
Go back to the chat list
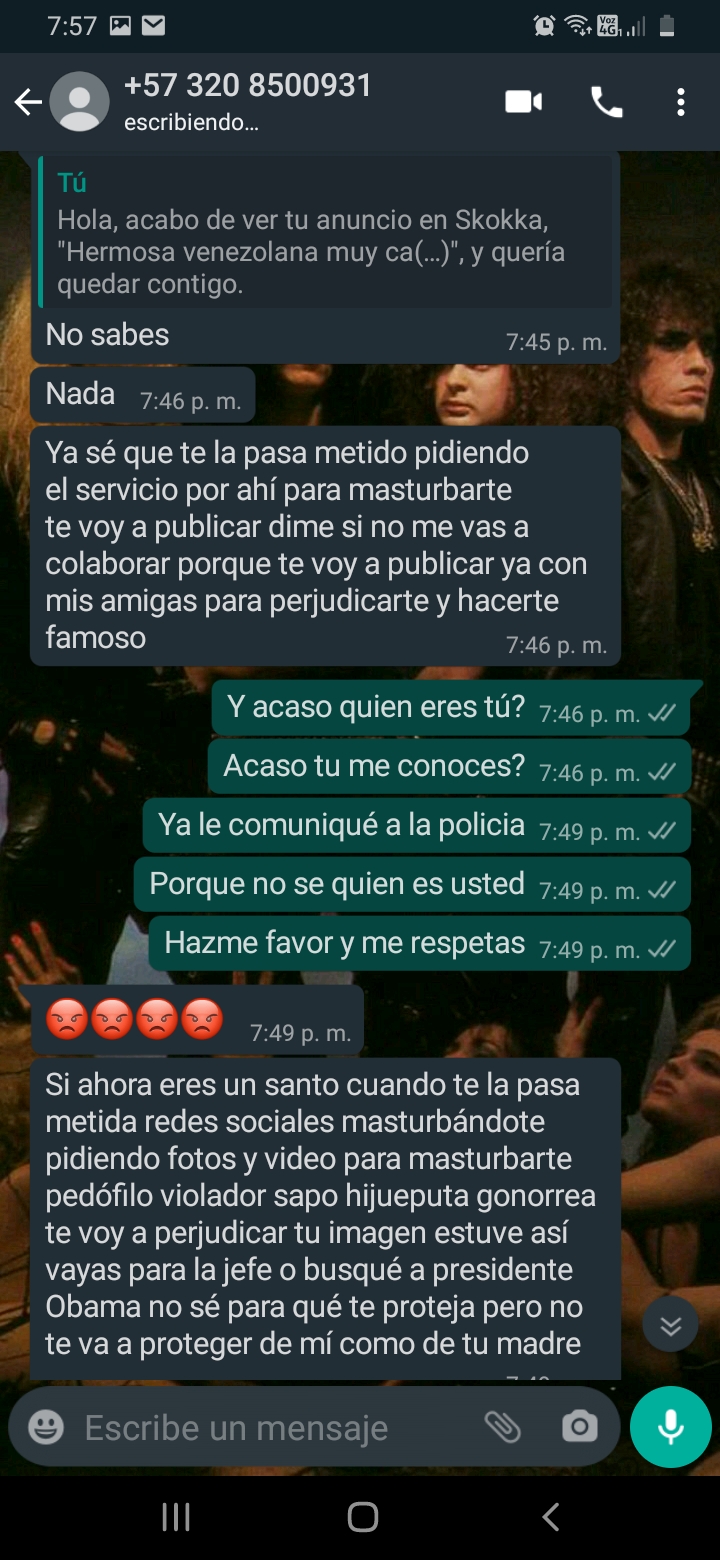pos(28,102)
